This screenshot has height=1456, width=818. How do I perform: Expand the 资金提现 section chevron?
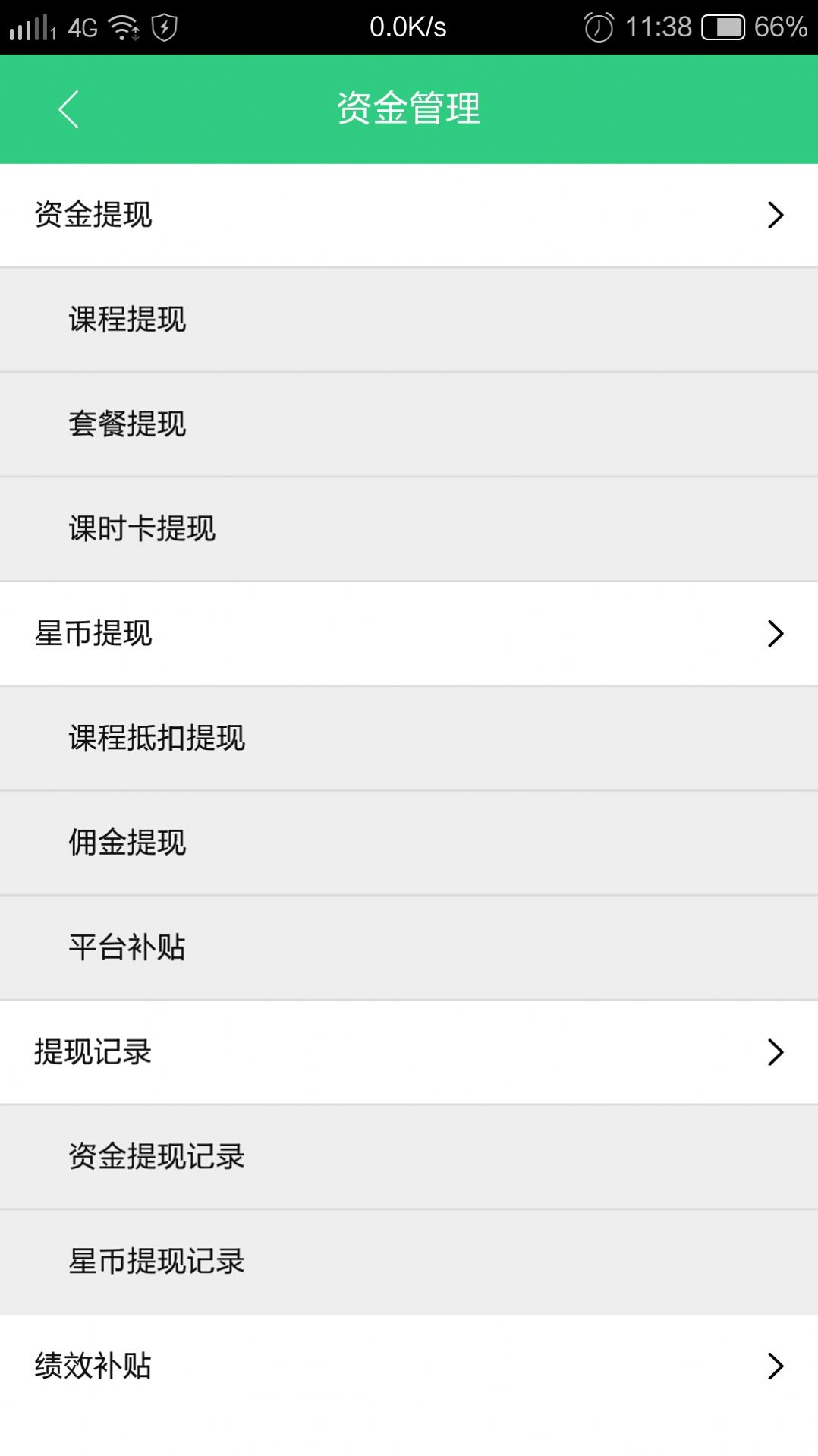coord(776,215)
